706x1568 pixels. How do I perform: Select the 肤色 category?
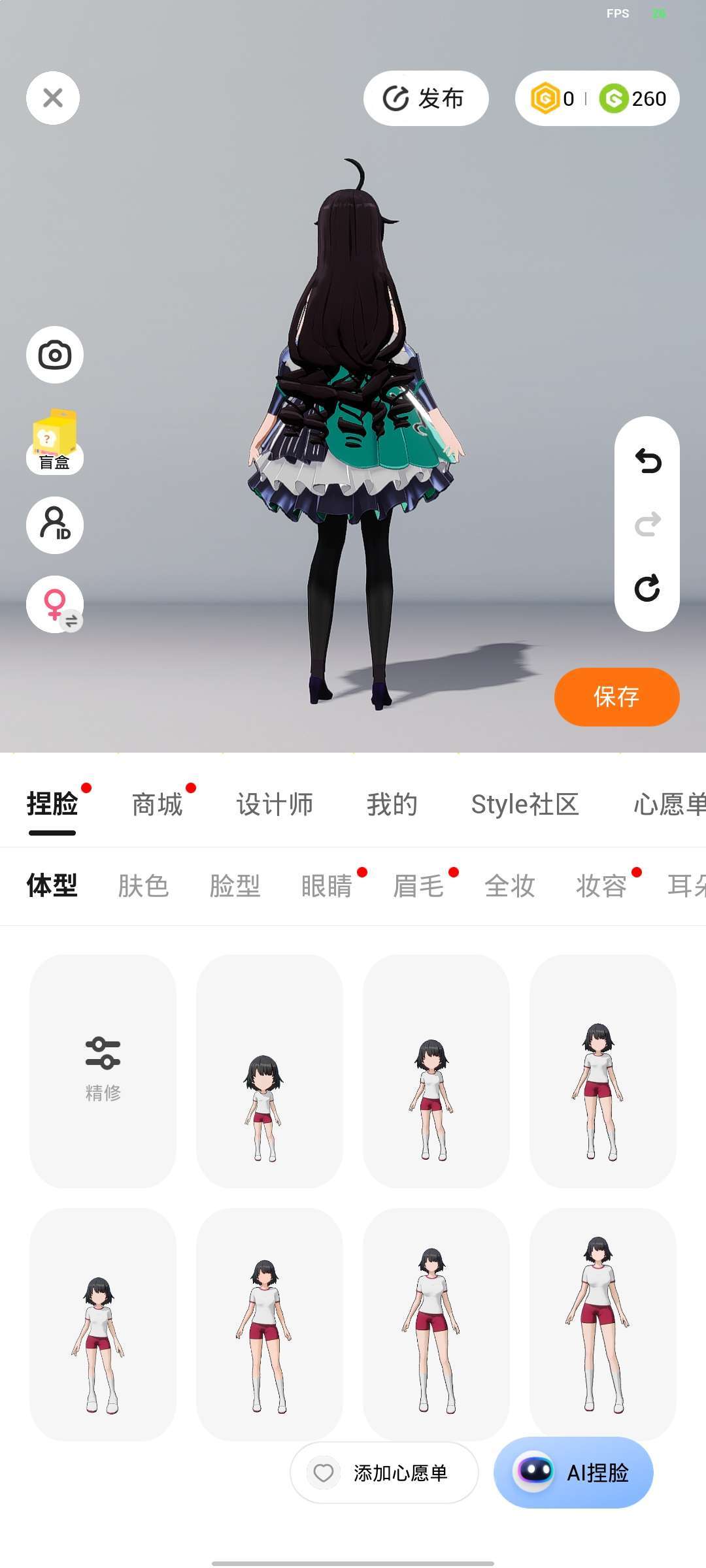143,886
